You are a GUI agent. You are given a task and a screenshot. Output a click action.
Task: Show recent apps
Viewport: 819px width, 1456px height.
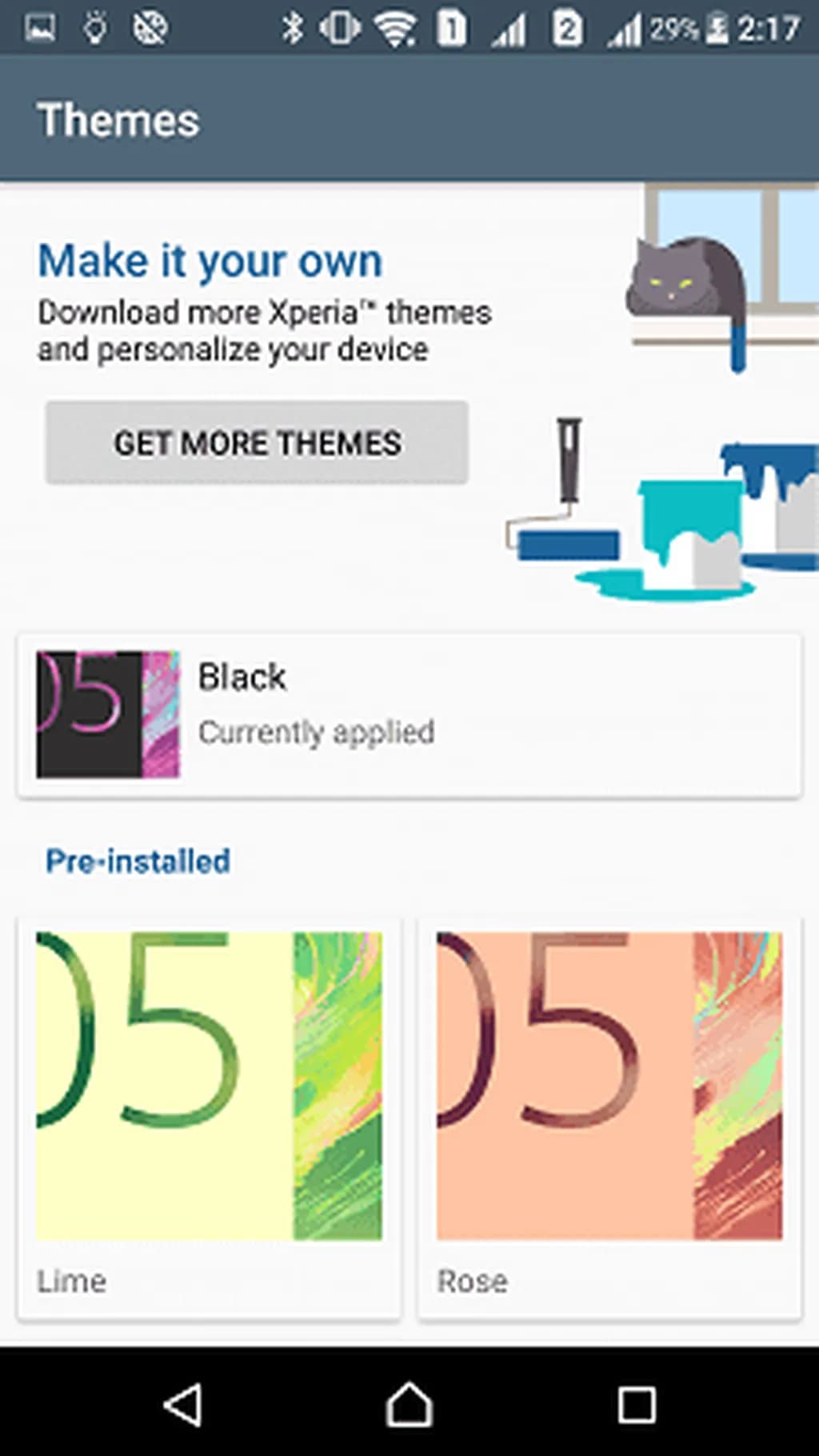click(x=637, y=1404)
